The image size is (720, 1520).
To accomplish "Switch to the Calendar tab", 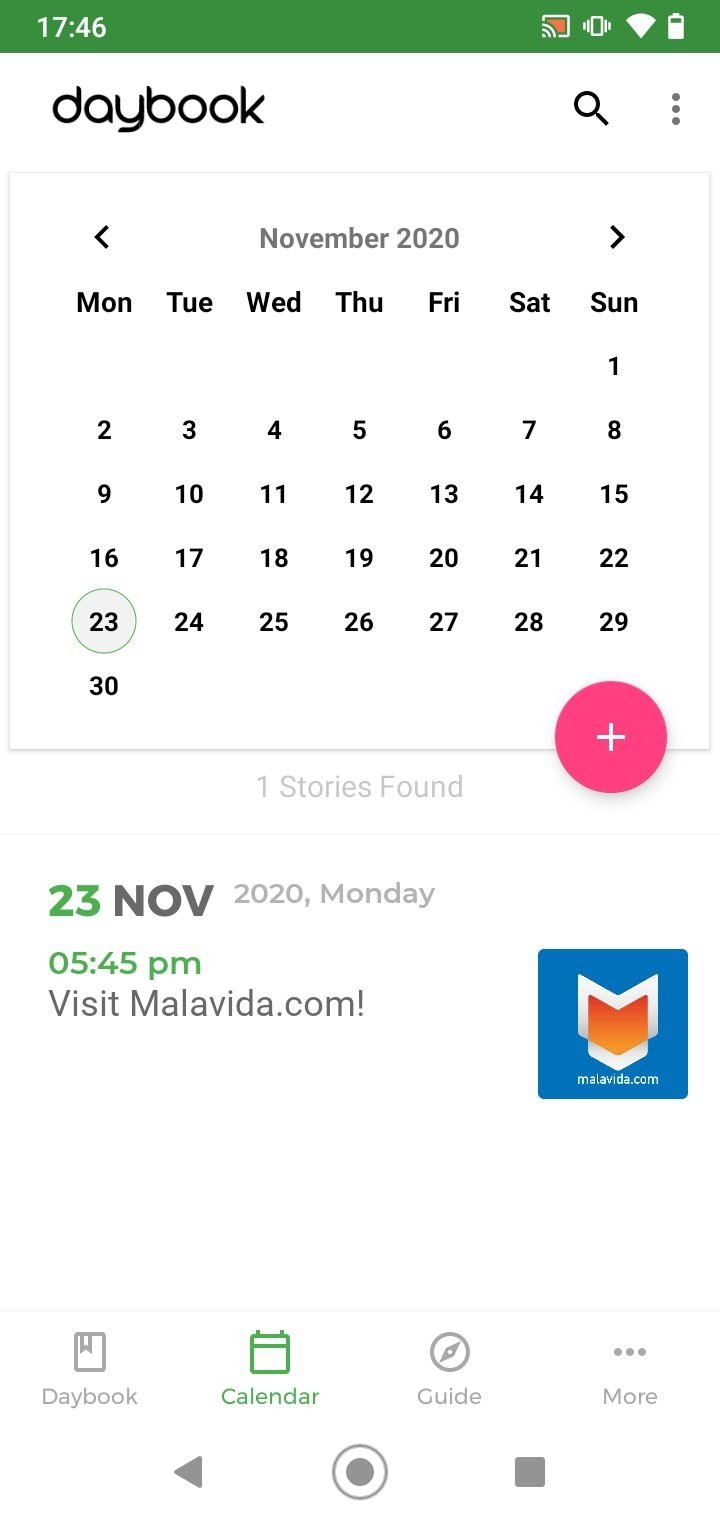I will 270,1369.
